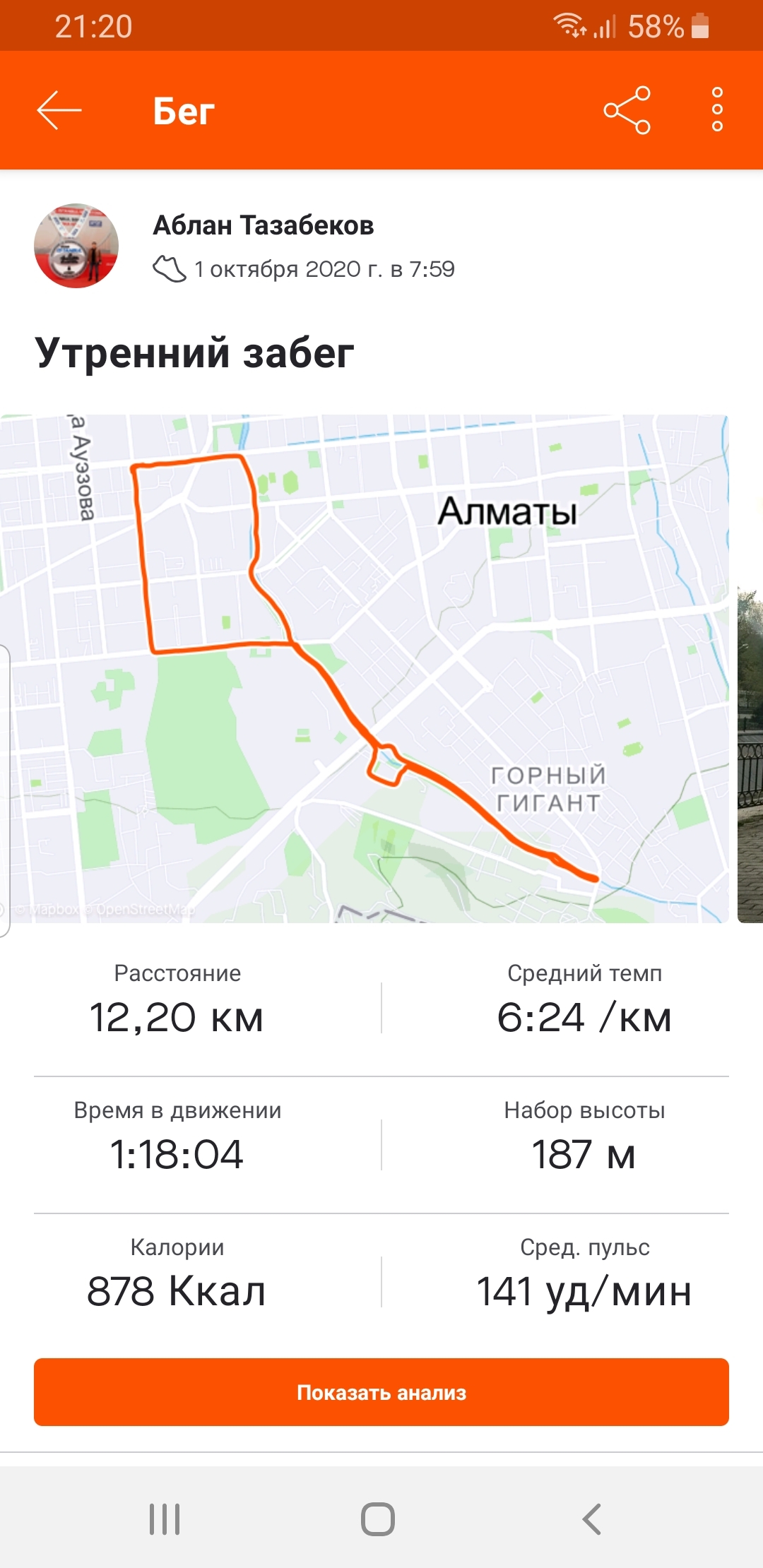Open the three-dot overflow menu
Screen dimensions: 763x1568
tap(717, 110)
